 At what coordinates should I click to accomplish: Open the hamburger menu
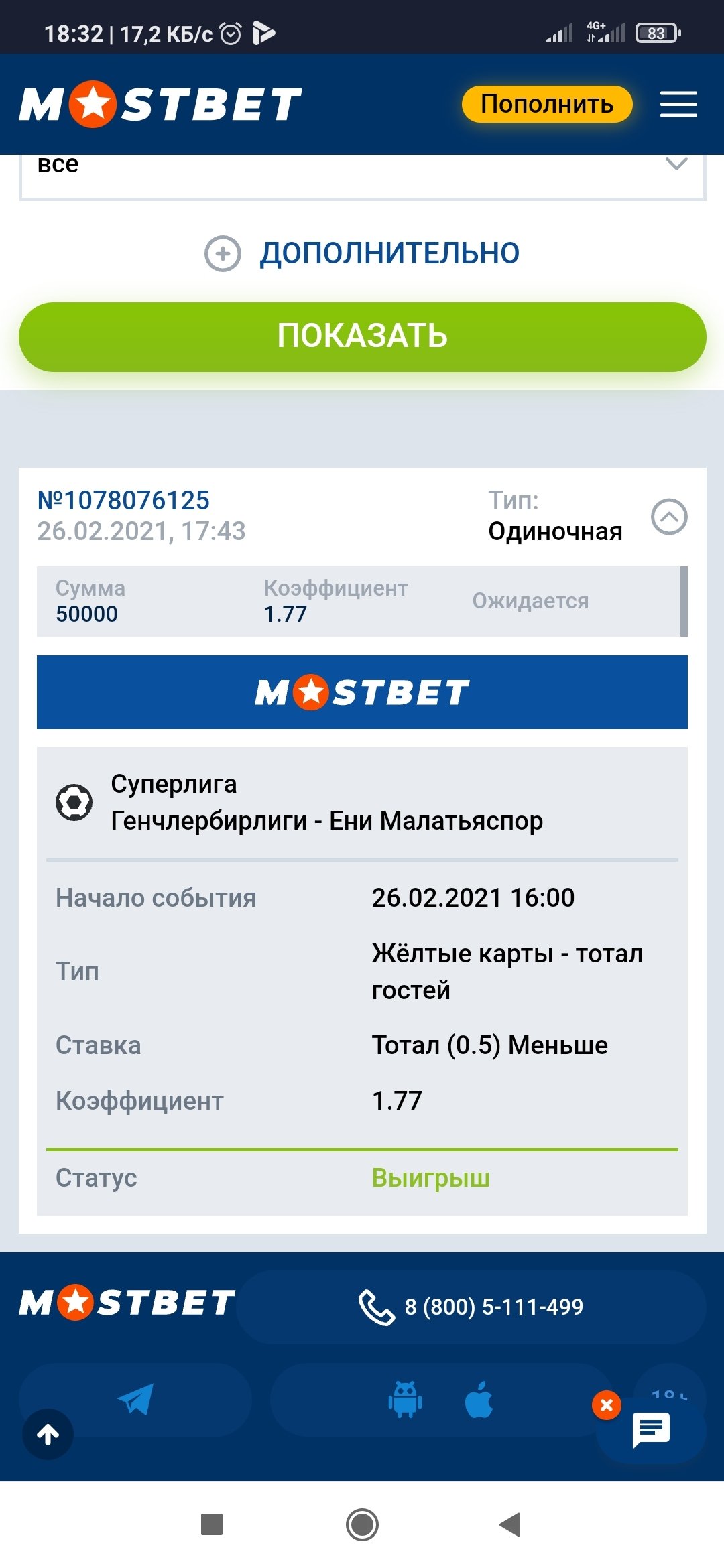678,105
